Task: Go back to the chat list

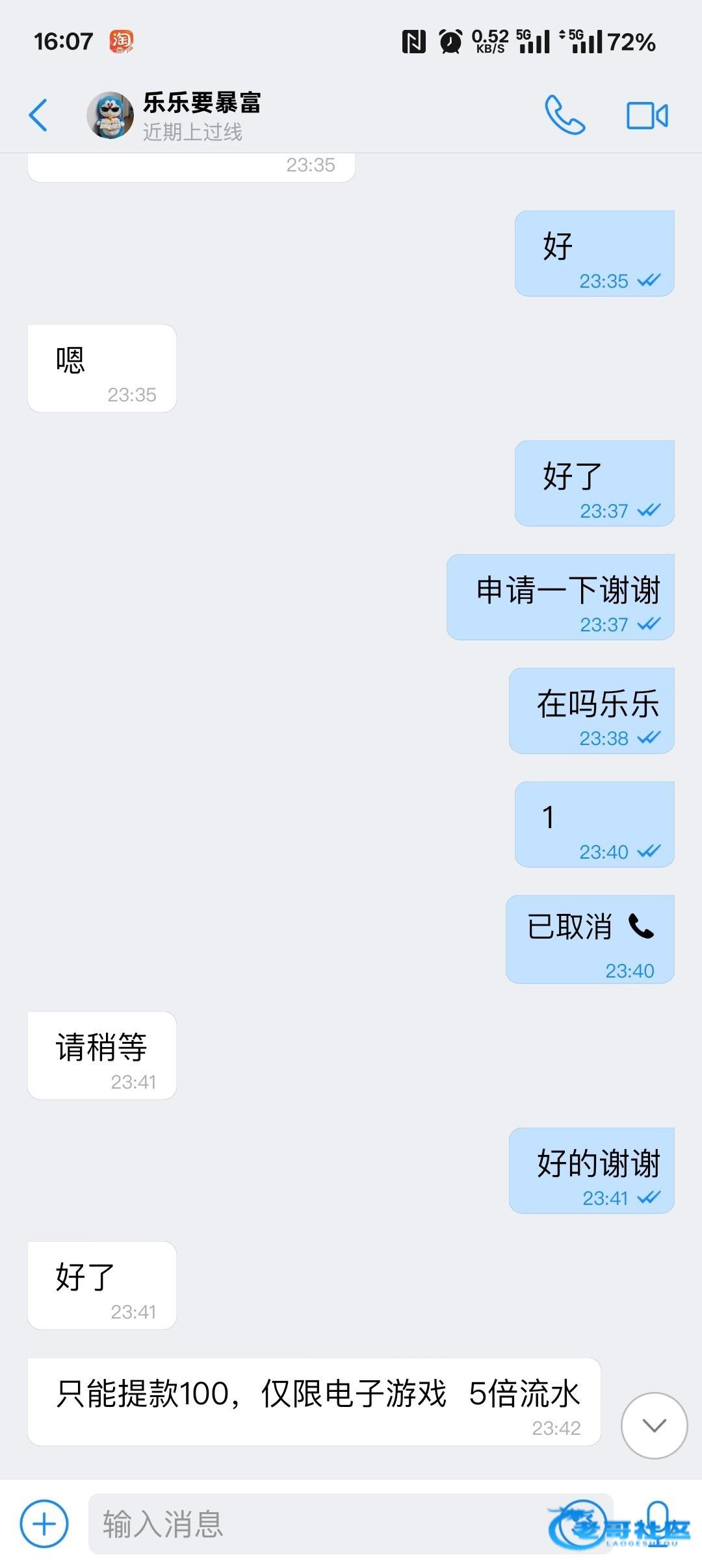Action: pos(38,115)
